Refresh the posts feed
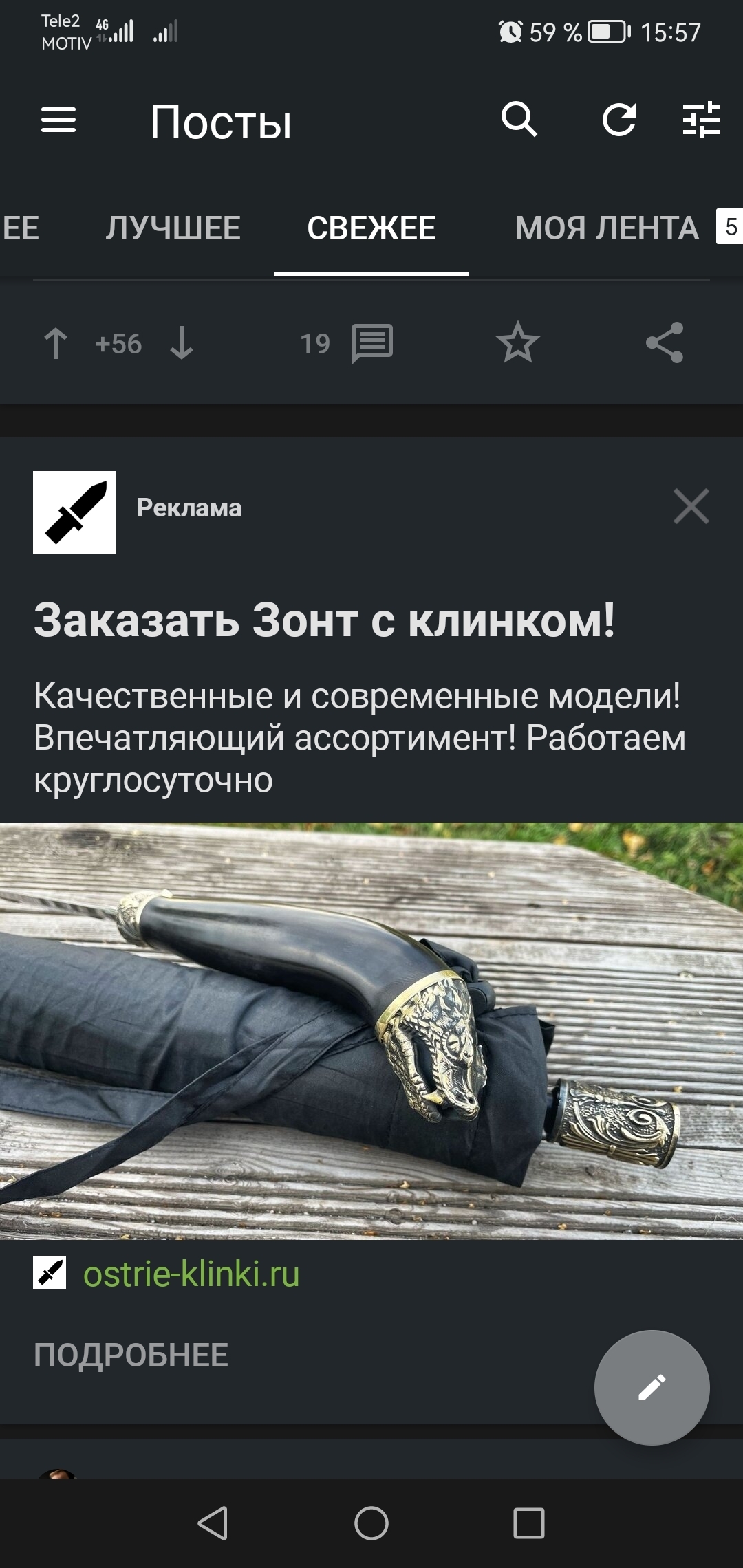 point(618,120)
